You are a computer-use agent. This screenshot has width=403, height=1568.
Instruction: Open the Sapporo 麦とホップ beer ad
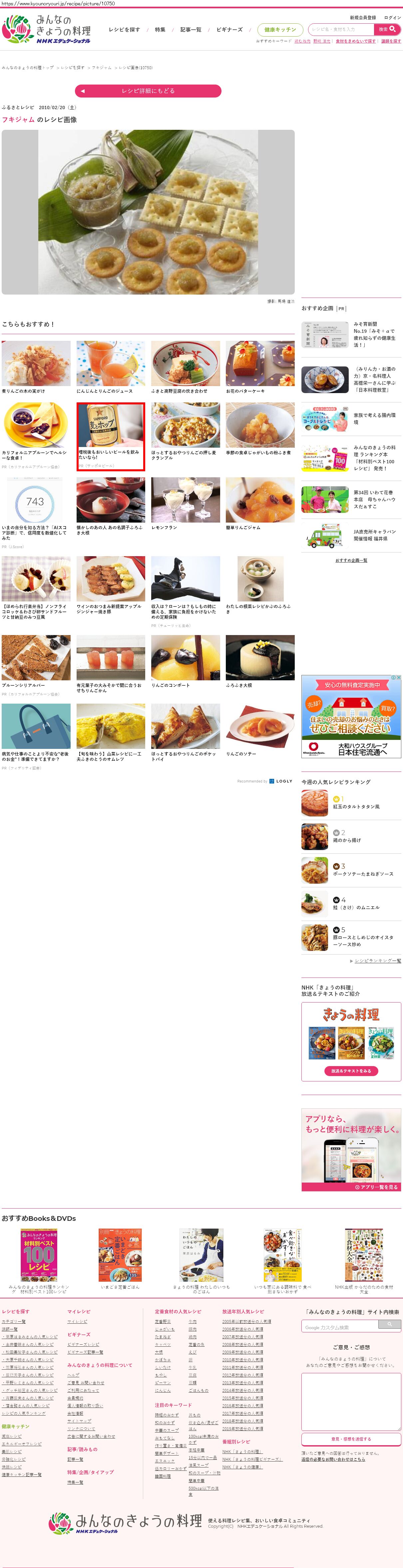pyautogui.click(x=111, y=436)
